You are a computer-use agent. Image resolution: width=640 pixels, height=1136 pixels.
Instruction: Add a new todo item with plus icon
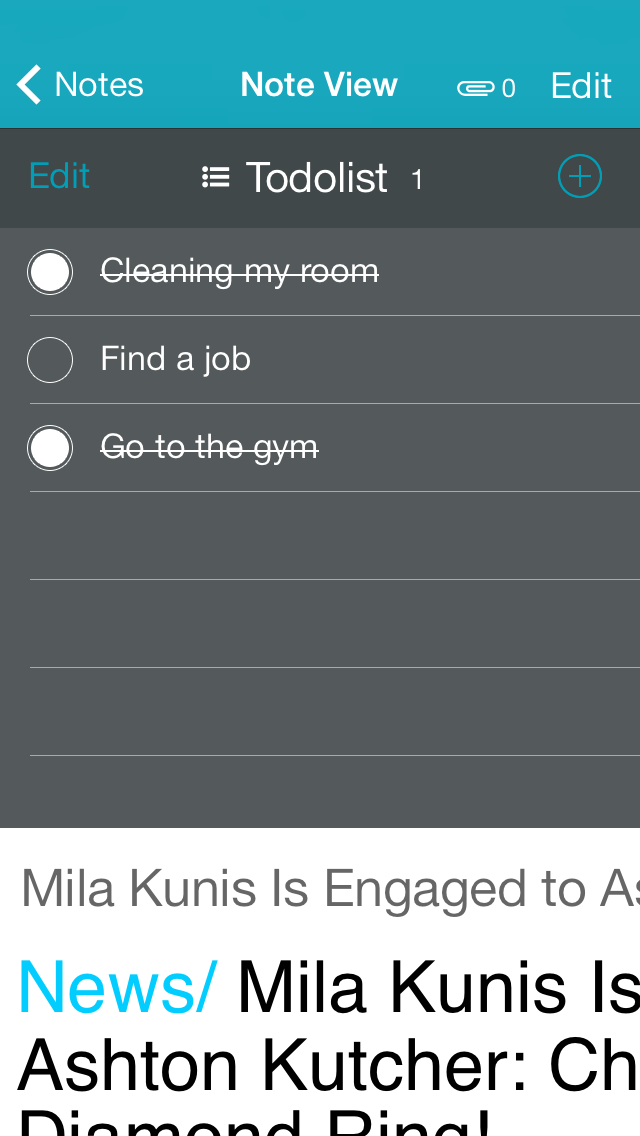tap(579, 177)
